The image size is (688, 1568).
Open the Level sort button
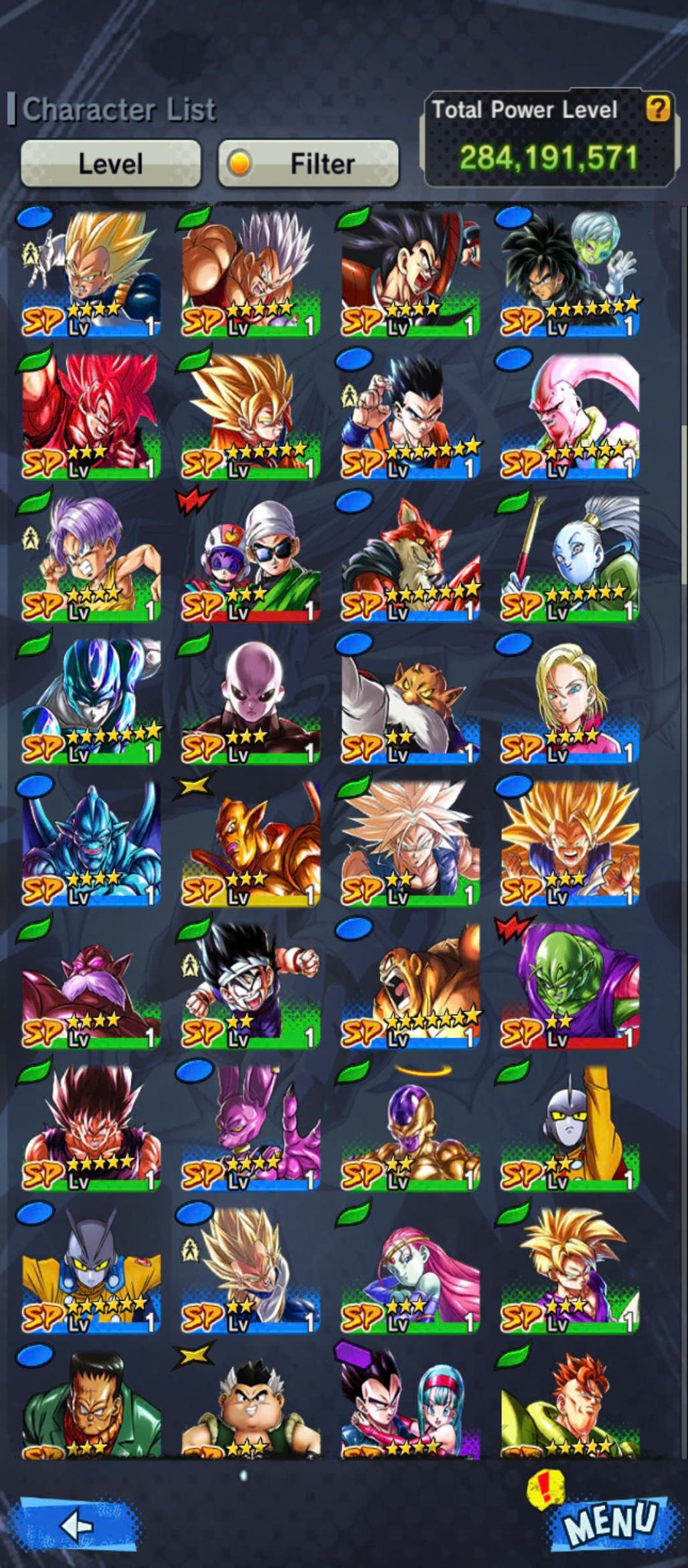pos(110,163)
